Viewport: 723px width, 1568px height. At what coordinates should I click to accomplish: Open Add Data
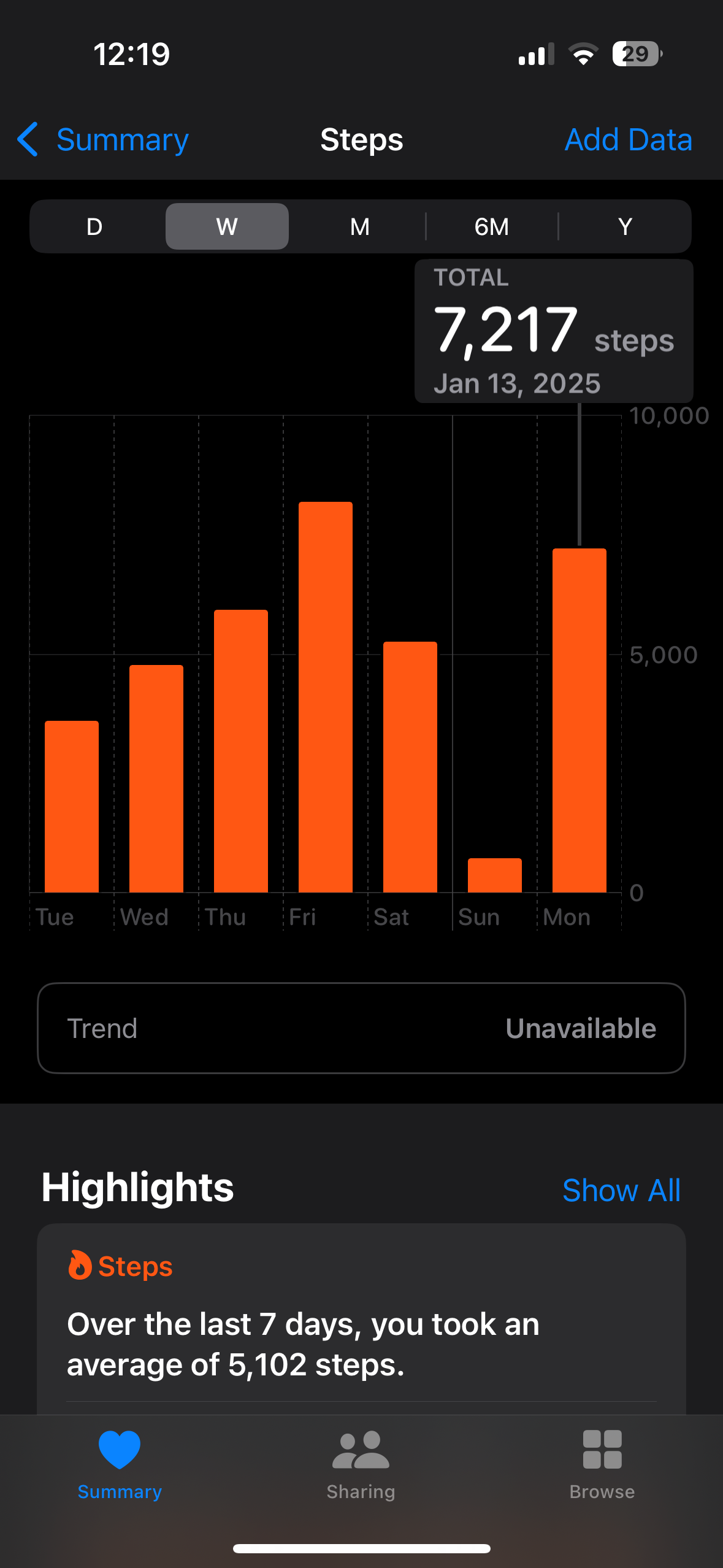pyautogui.click(x=629, y=140)
